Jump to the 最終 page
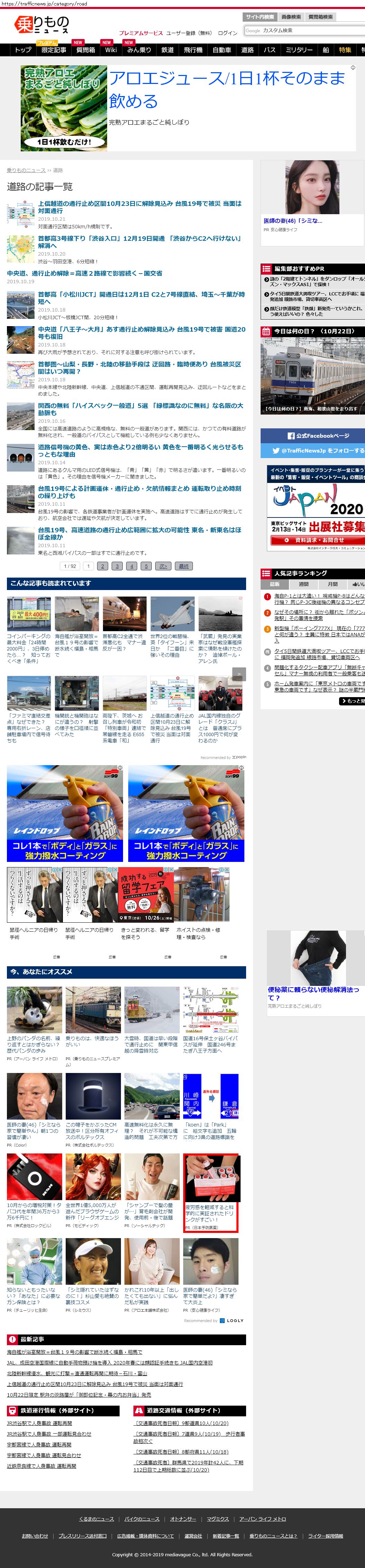 click(184, 566)
